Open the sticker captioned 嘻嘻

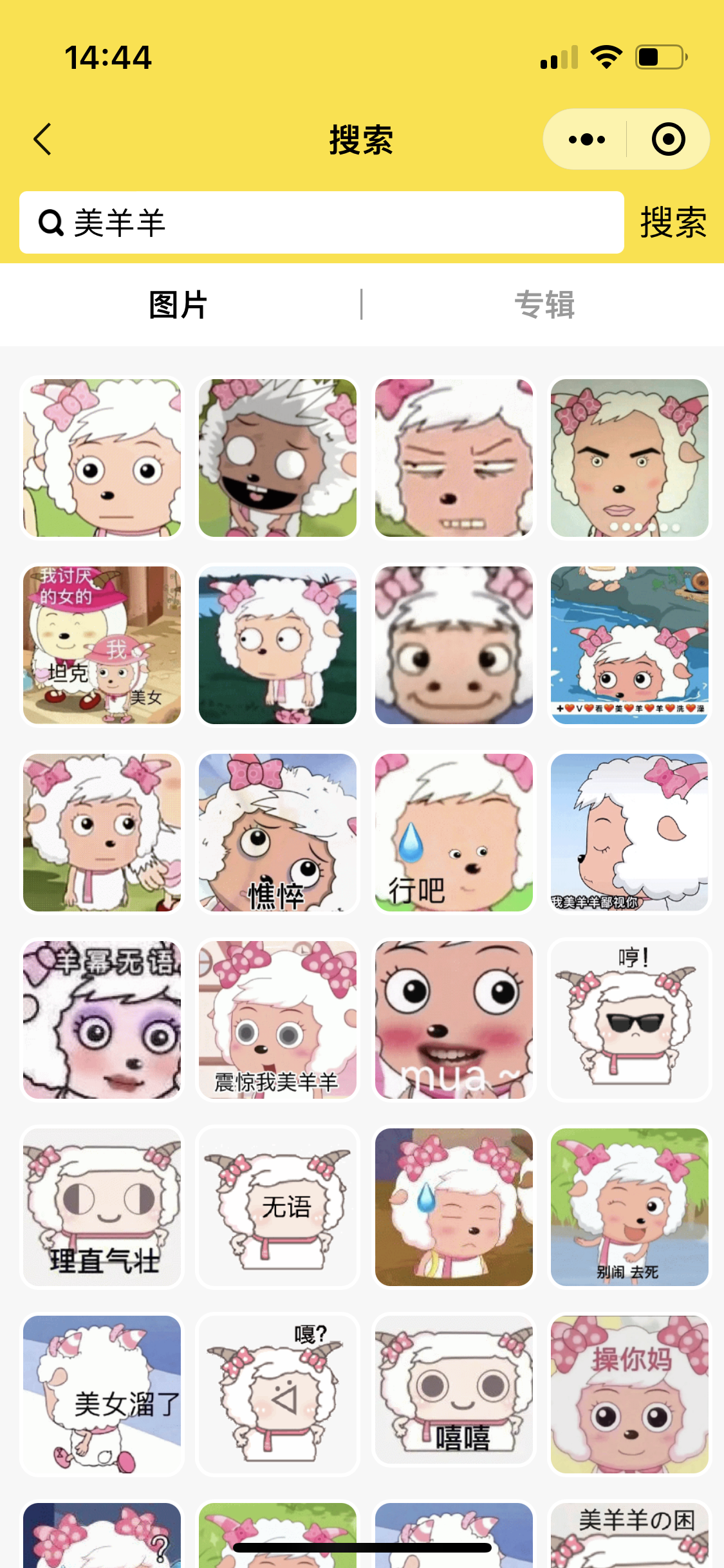tap(454, 1394)
